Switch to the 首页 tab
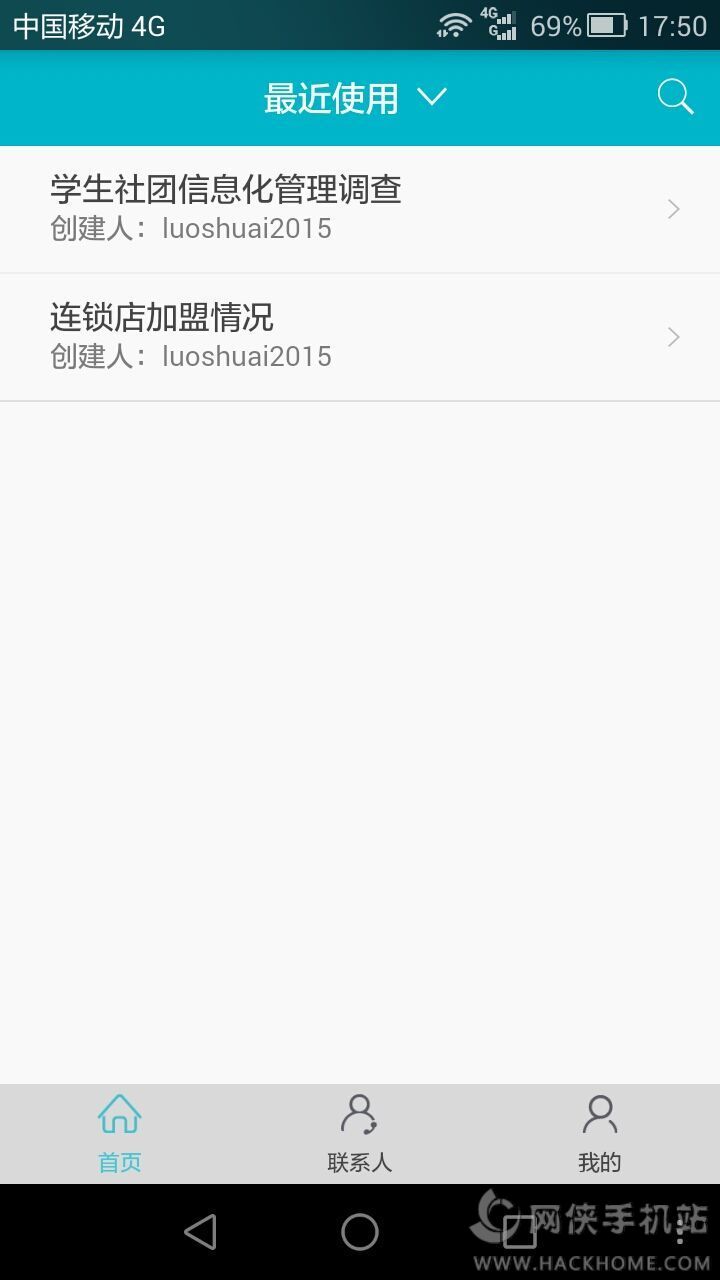 (x=120, y=1134)
